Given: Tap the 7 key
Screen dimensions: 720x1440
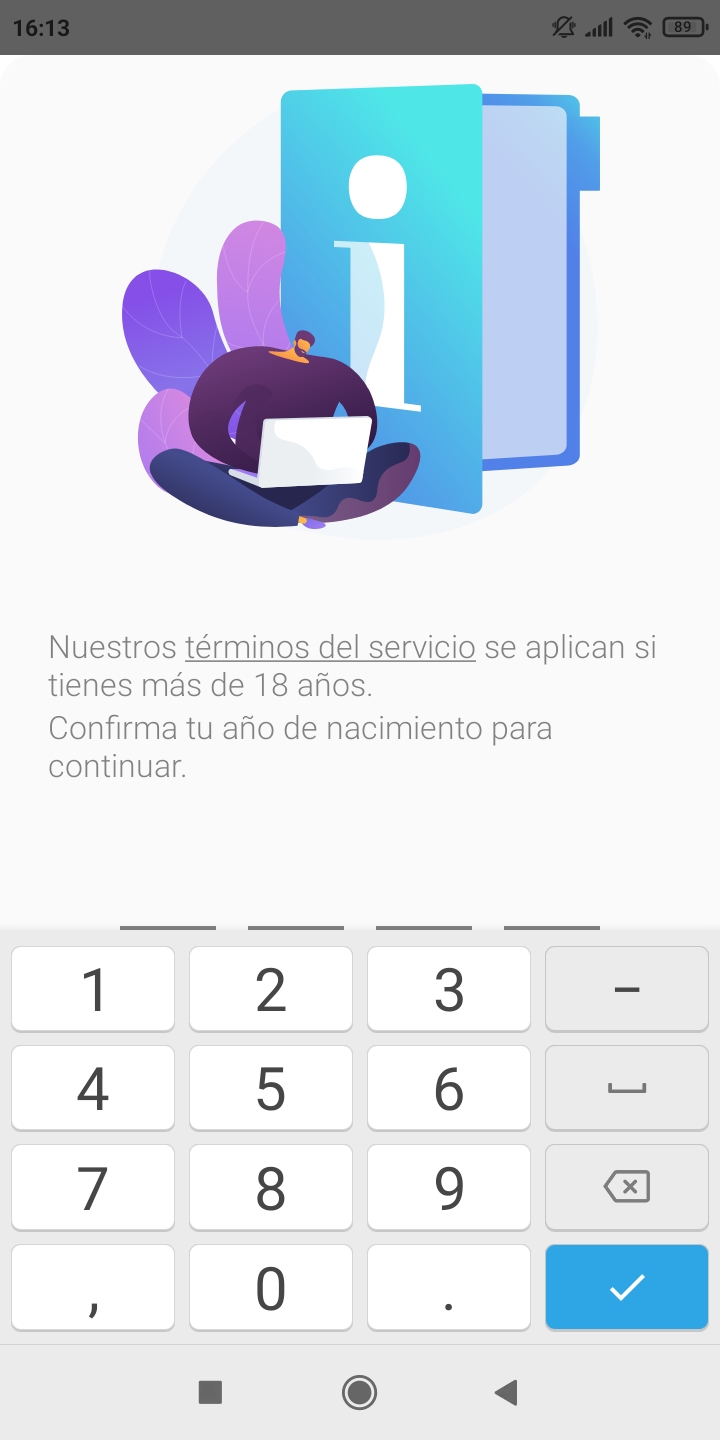Looking at the screenshot, I should point(93,1187).
